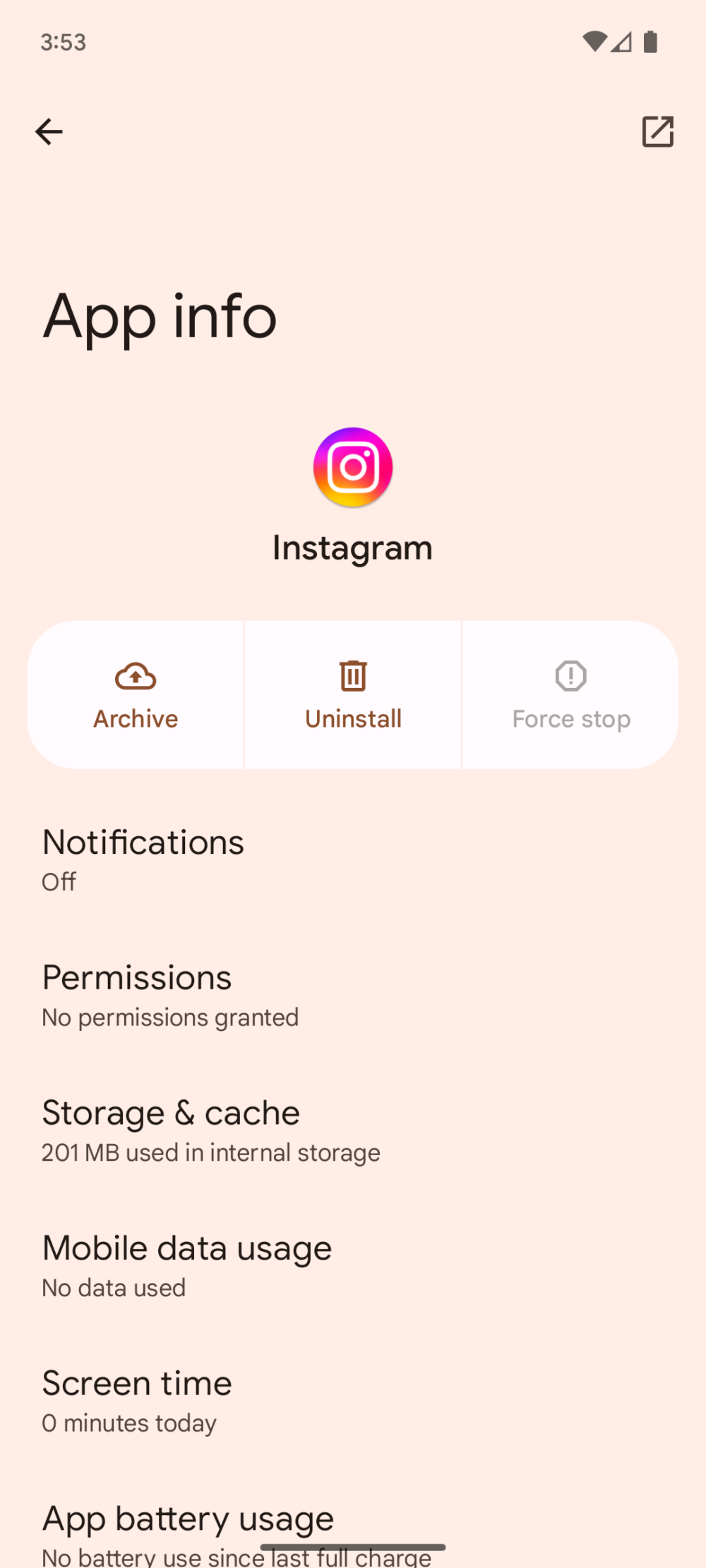Tap the cellular signal status icon

point(621,42)
